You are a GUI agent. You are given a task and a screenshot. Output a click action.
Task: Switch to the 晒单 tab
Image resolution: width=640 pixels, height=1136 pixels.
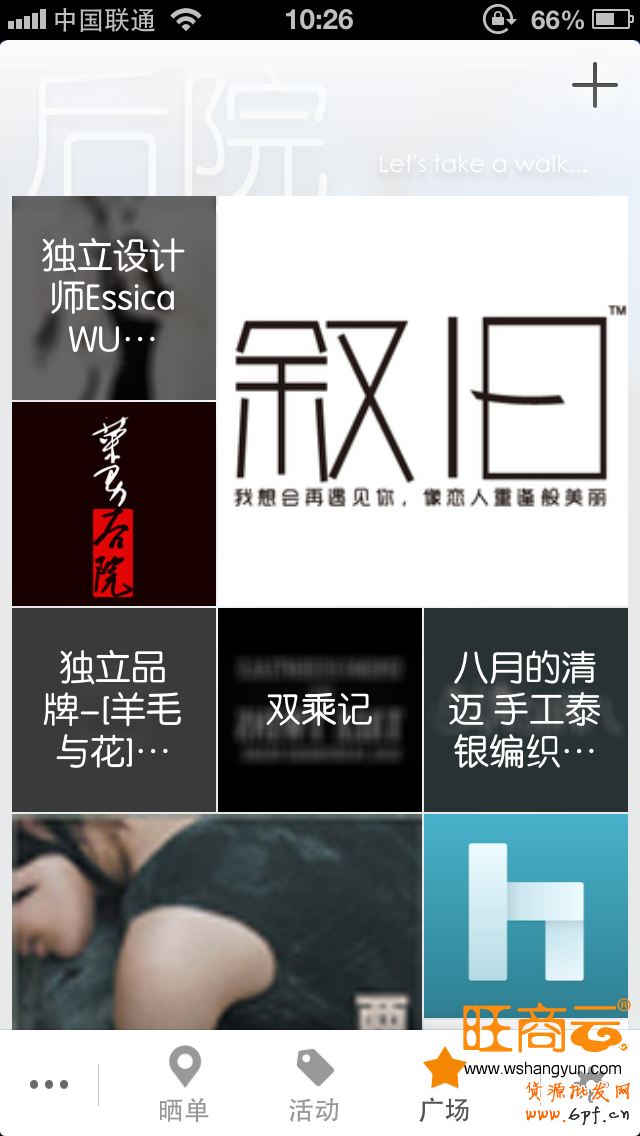point(184,1084)
